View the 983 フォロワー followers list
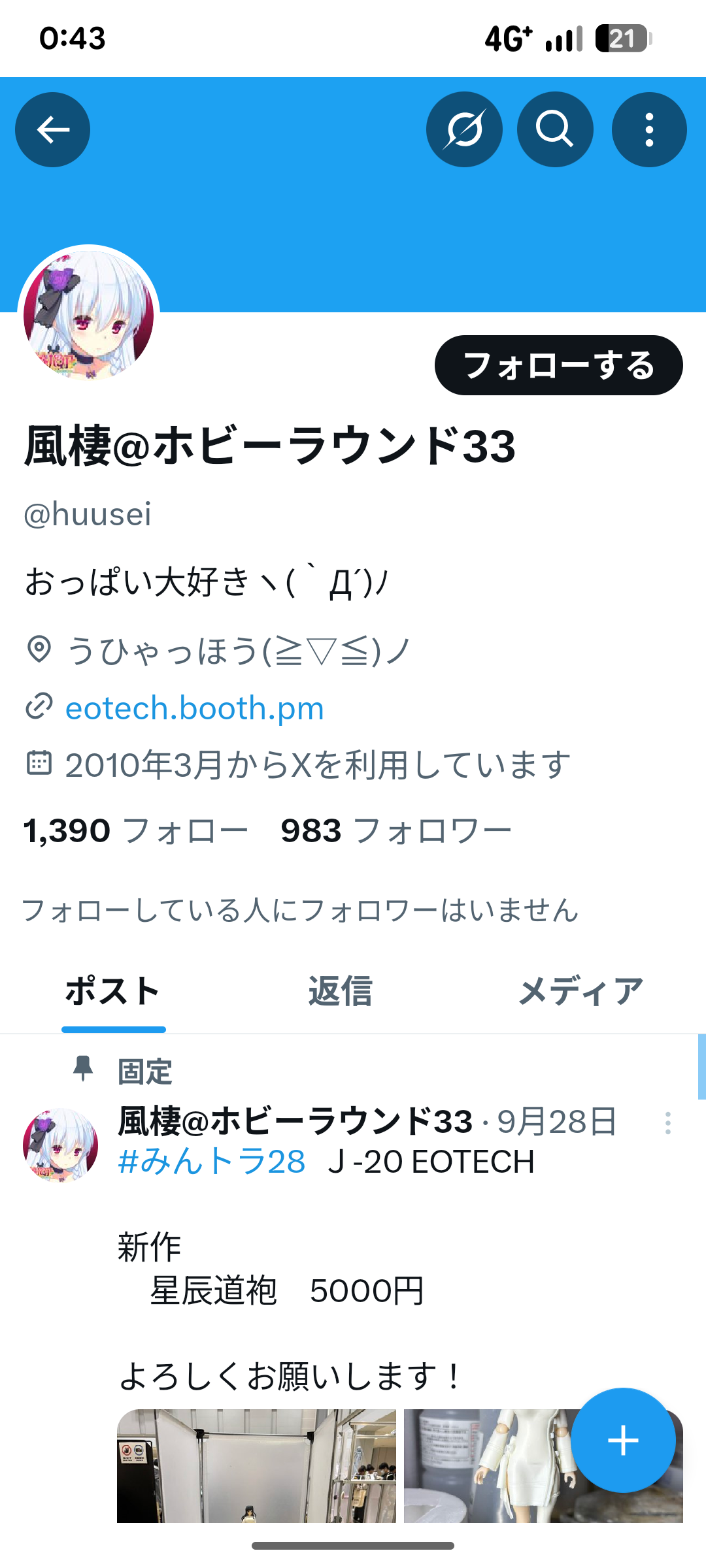706x1568 pixels. [396, 831]
